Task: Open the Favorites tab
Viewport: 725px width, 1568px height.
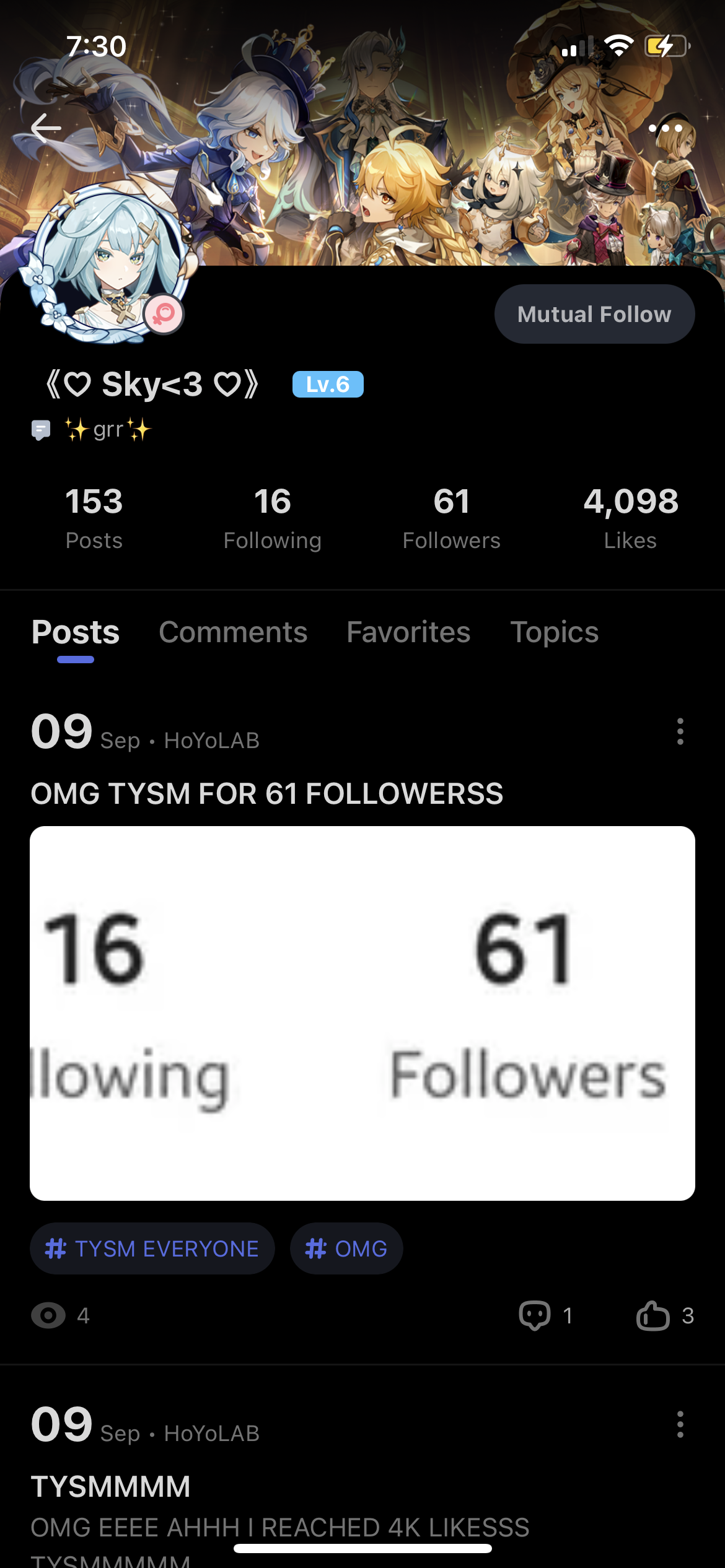Action: point(408,632)
